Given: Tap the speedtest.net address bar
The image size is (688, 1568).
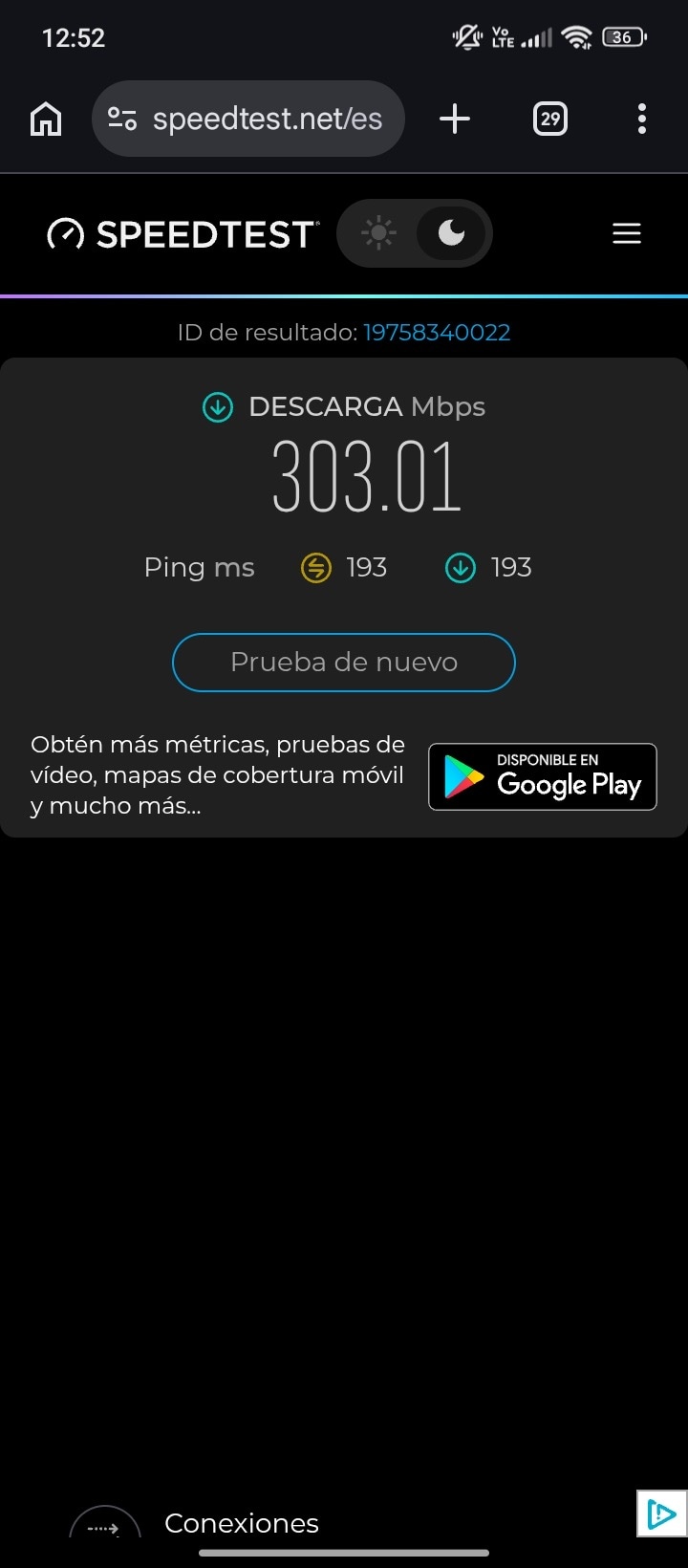Looking at the screenshot, I should (x=248, y=119).
